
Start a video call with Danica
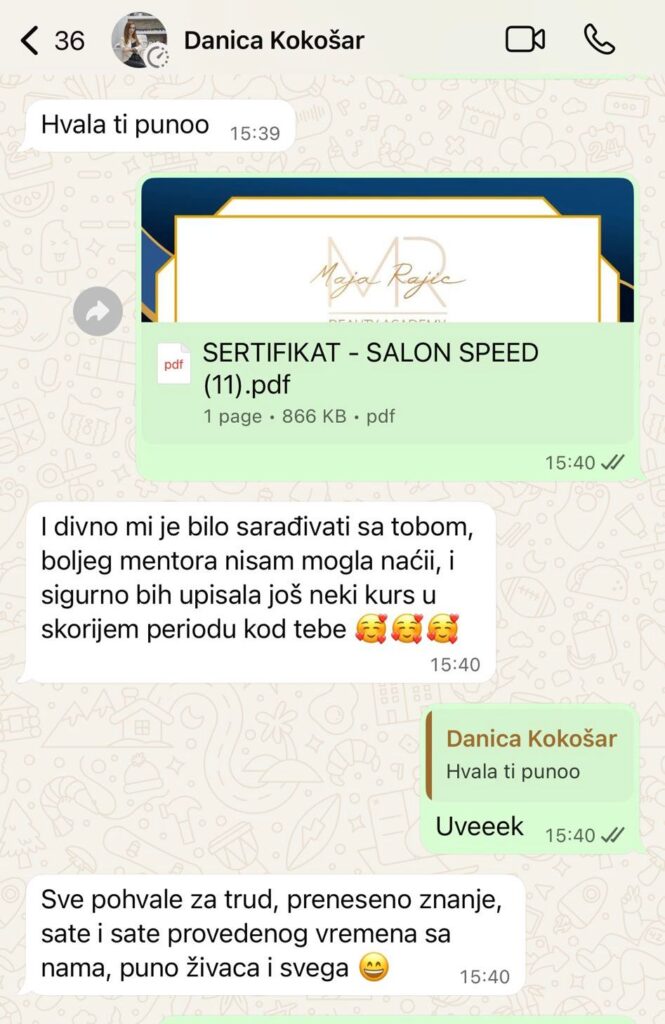(x=524, y=40)
